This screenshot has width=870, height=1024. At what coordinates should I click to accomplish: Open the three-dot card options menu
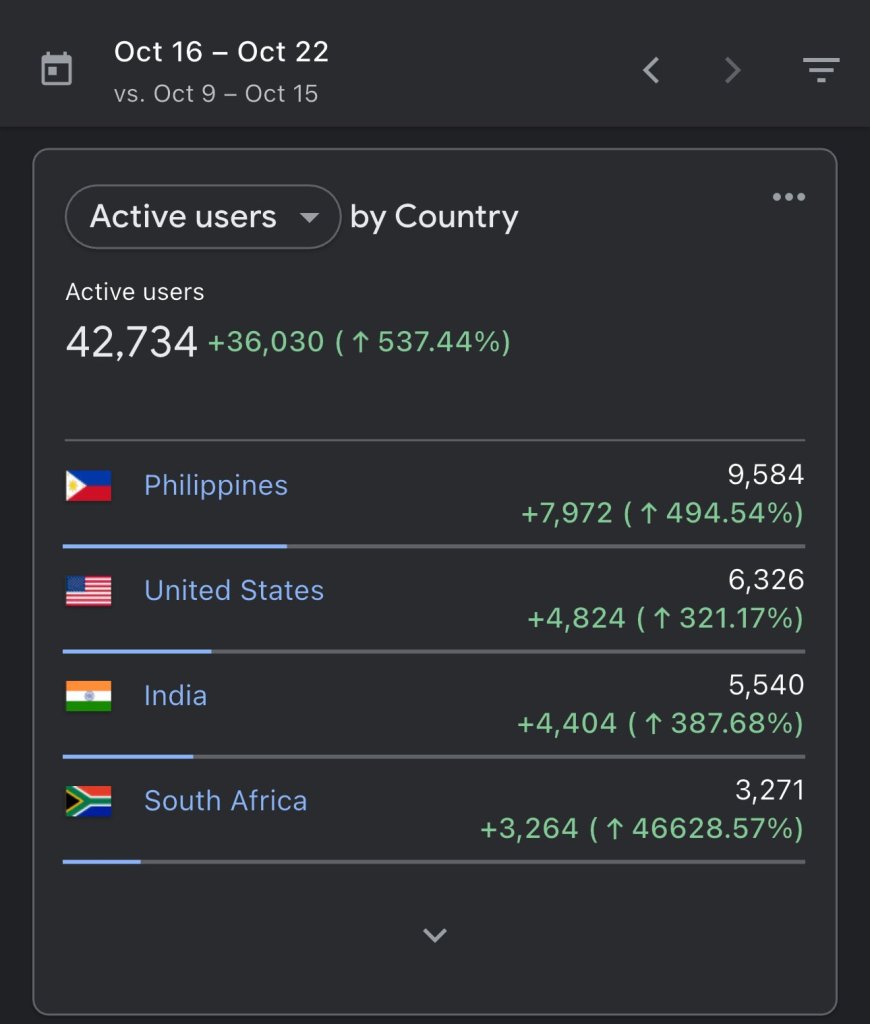click(789, 196)
